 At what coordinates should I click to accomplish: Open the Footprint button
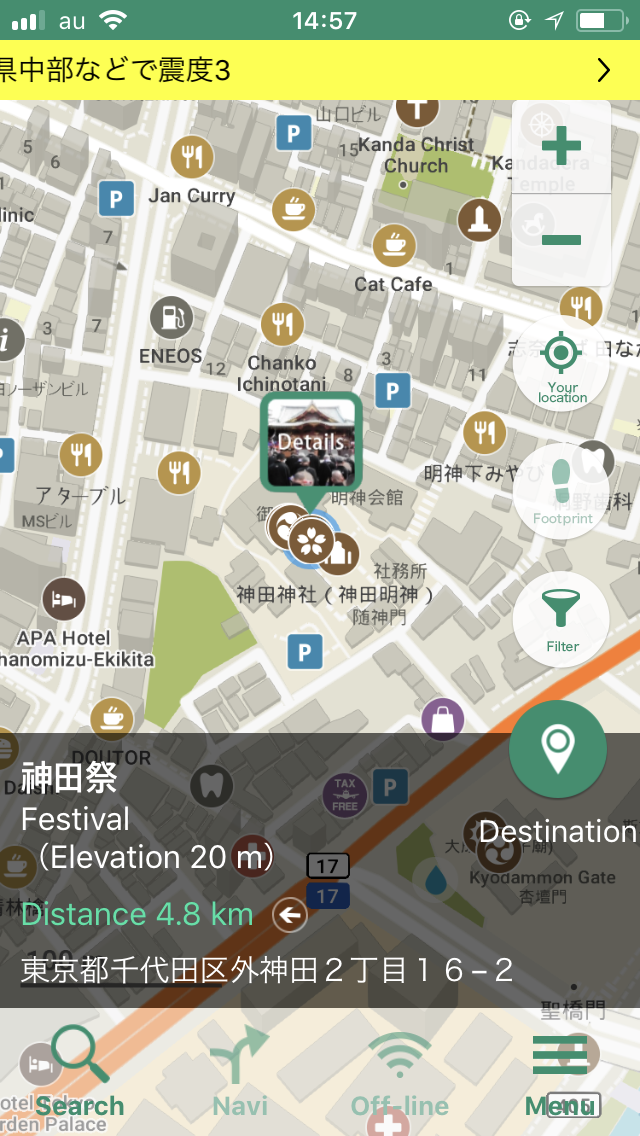[561, 491]
